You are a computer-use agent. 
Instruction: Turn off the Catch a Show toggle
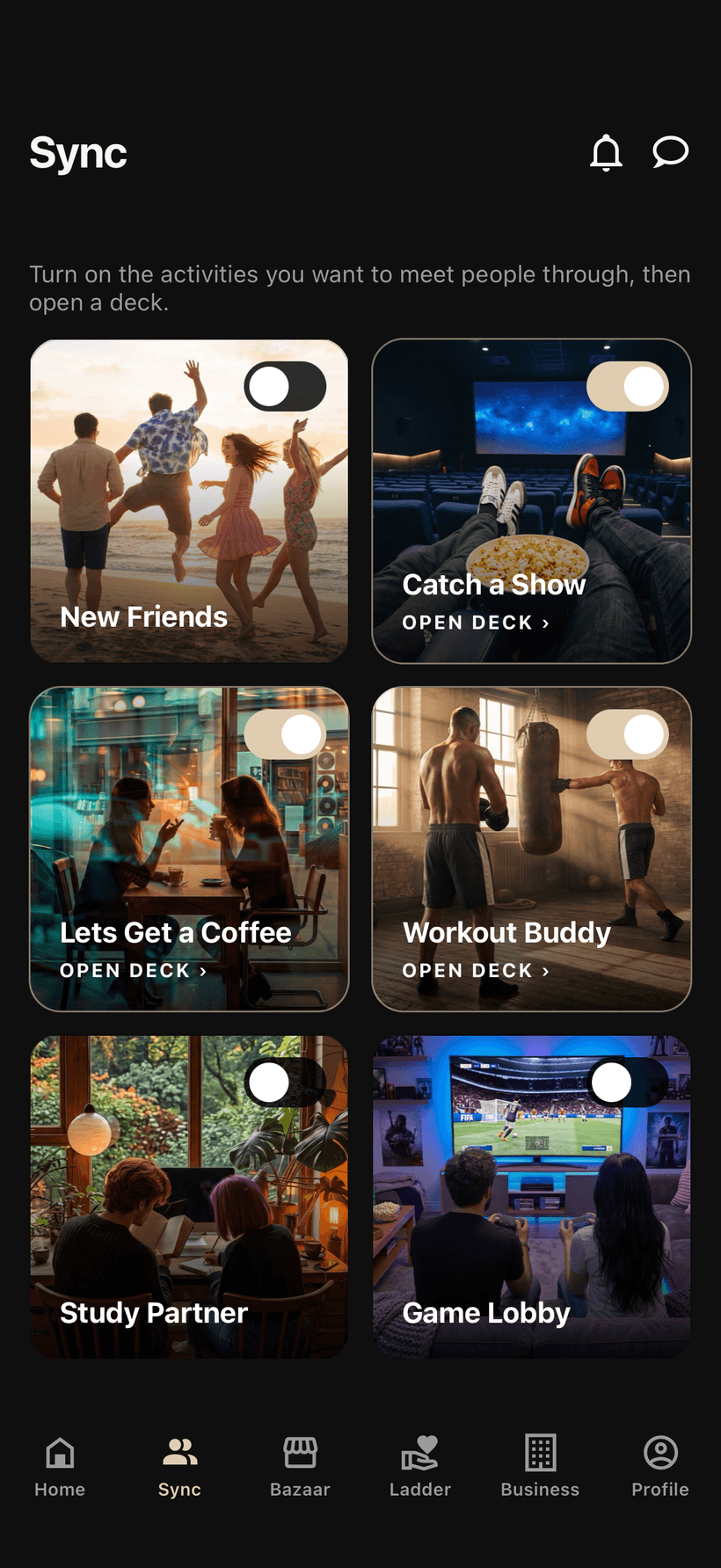pyautogui.click(x=628, y=386)
